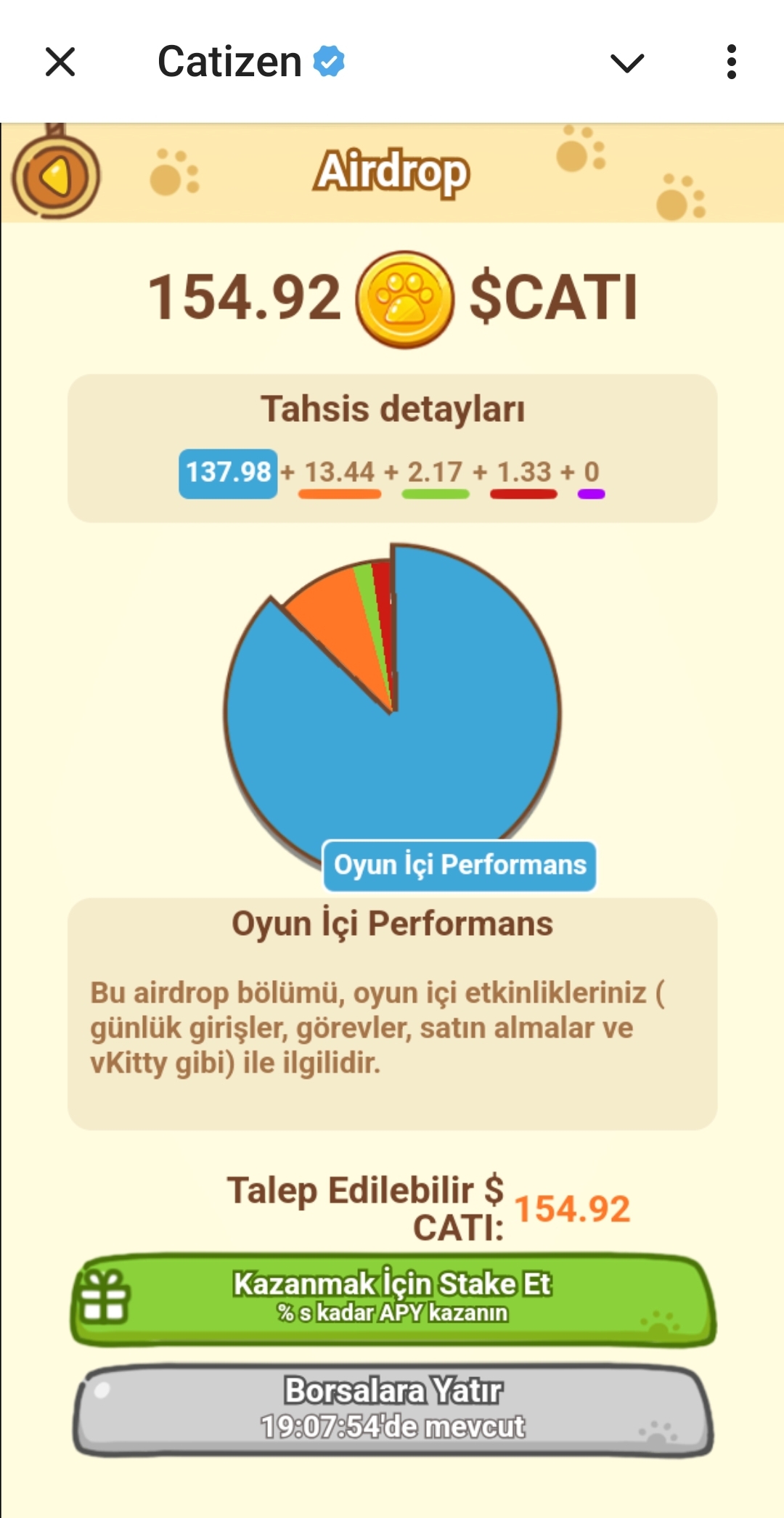Select the 0 allocation segment

click(x=592, y=476)
